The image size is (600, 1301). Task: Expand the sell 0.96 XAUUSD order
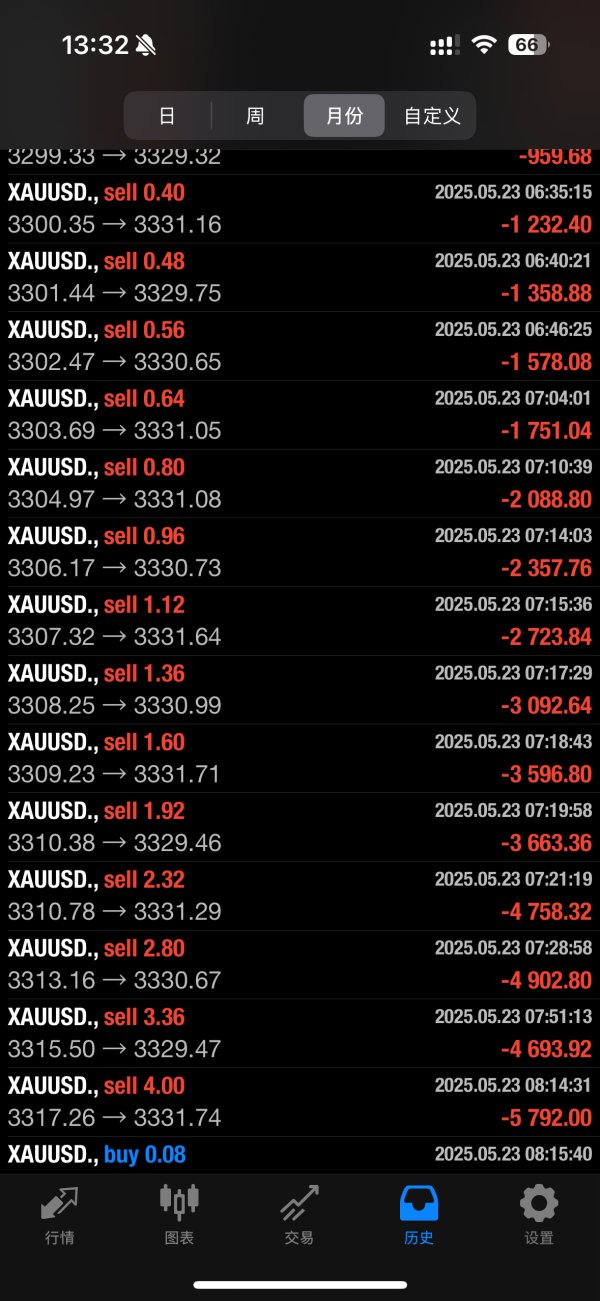(x=300, y=552)
